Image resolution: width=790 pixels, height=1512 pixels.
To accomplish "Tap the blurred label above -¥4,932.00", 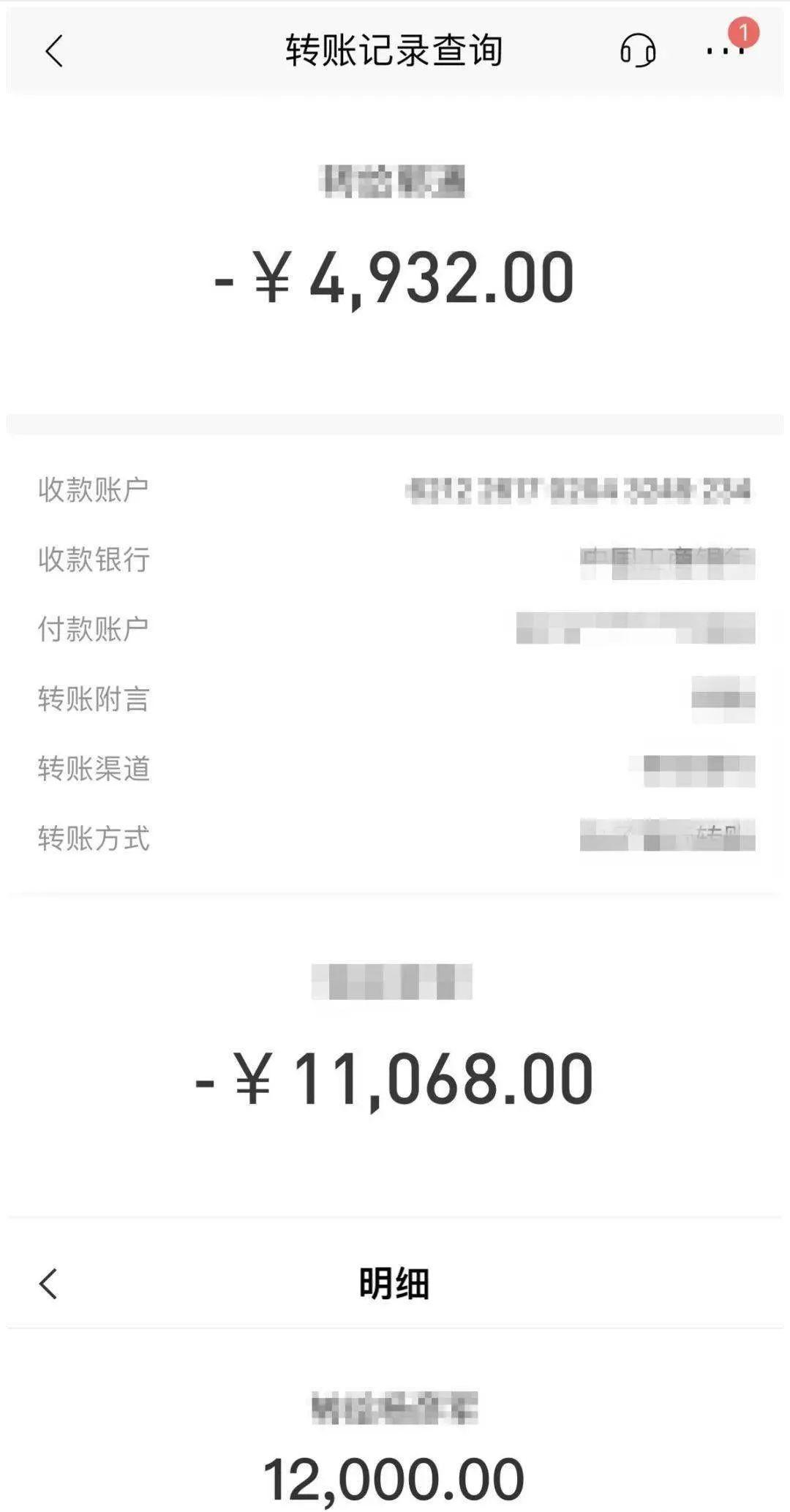I will (x=395, y=183).
